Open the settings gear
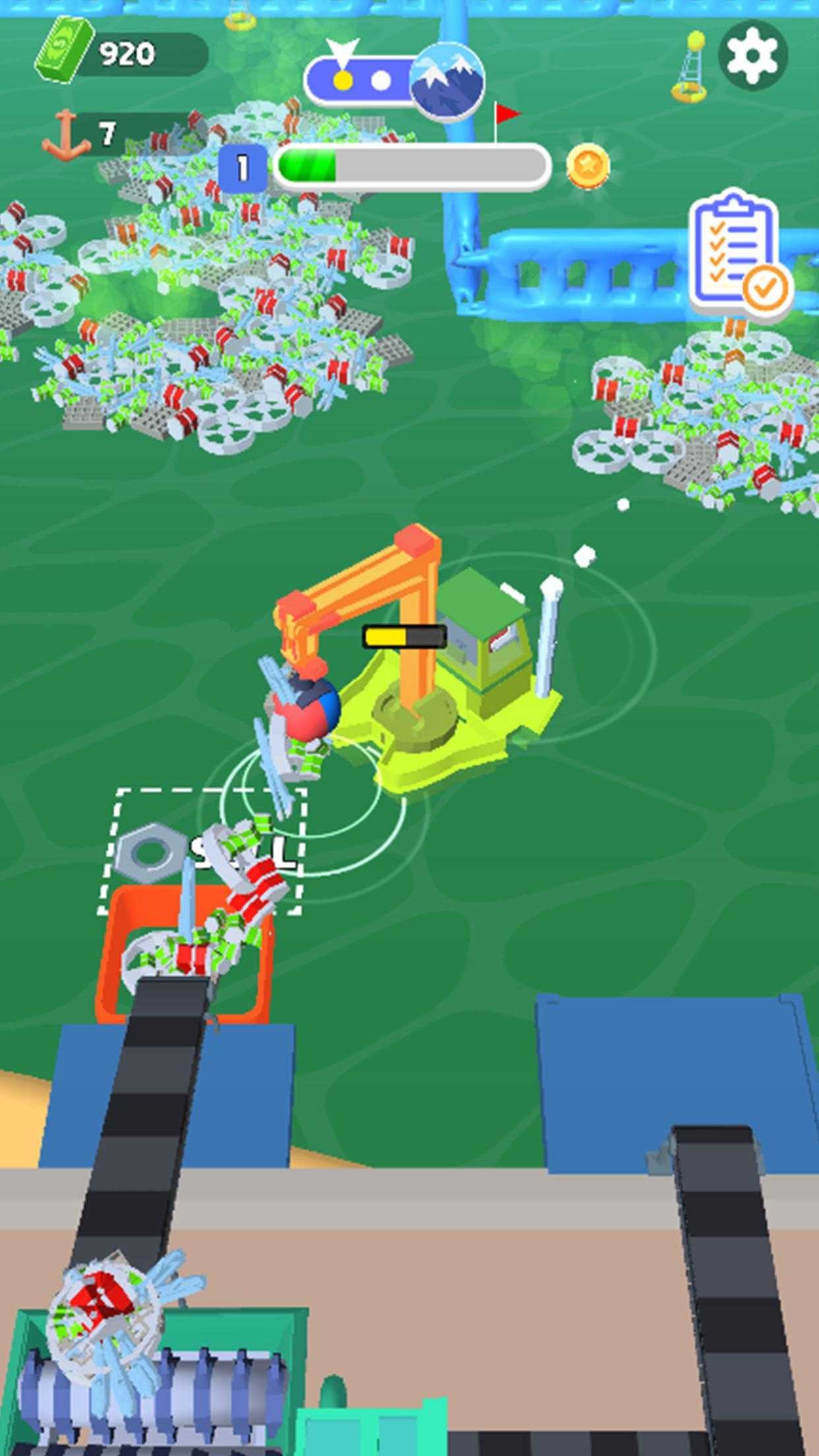Viewport: 819px width, 1456px height. click(752, 55)
